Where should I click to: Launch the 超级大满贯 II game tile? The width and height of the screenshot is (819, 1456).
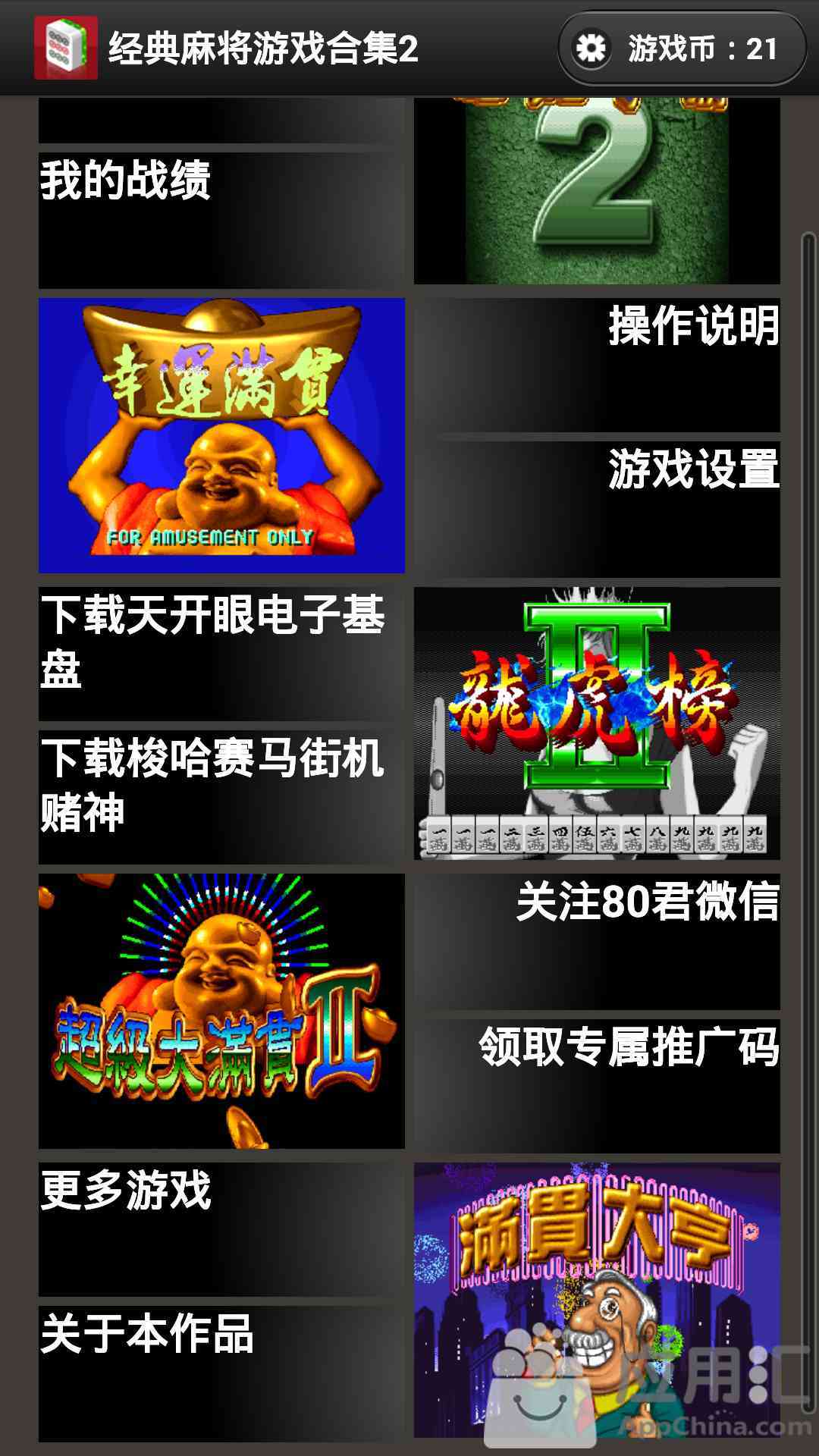click(x=221, y=1011)
